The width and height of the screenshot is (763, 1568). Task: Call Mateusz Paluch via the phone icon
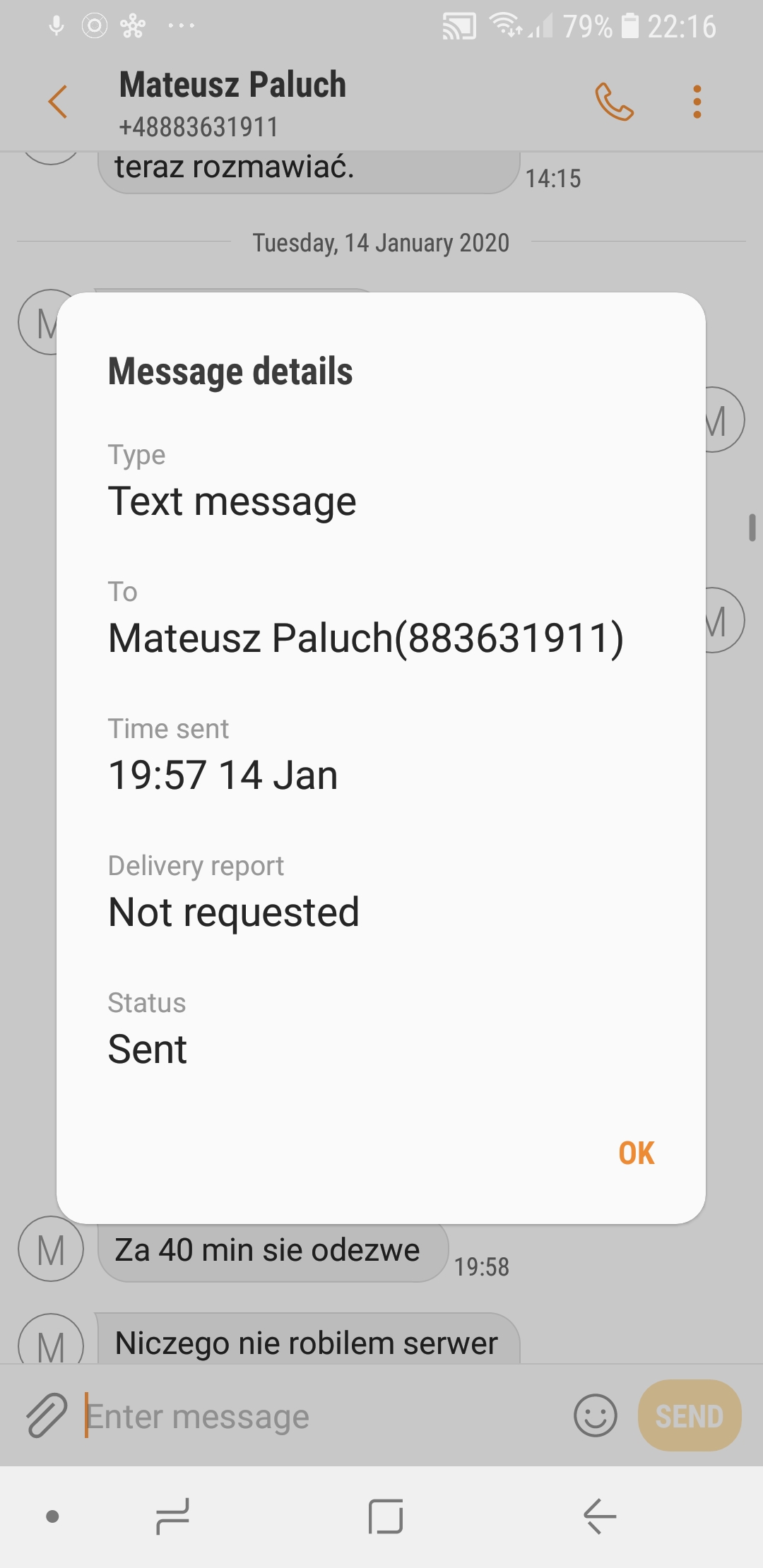(x=614, y=102)
